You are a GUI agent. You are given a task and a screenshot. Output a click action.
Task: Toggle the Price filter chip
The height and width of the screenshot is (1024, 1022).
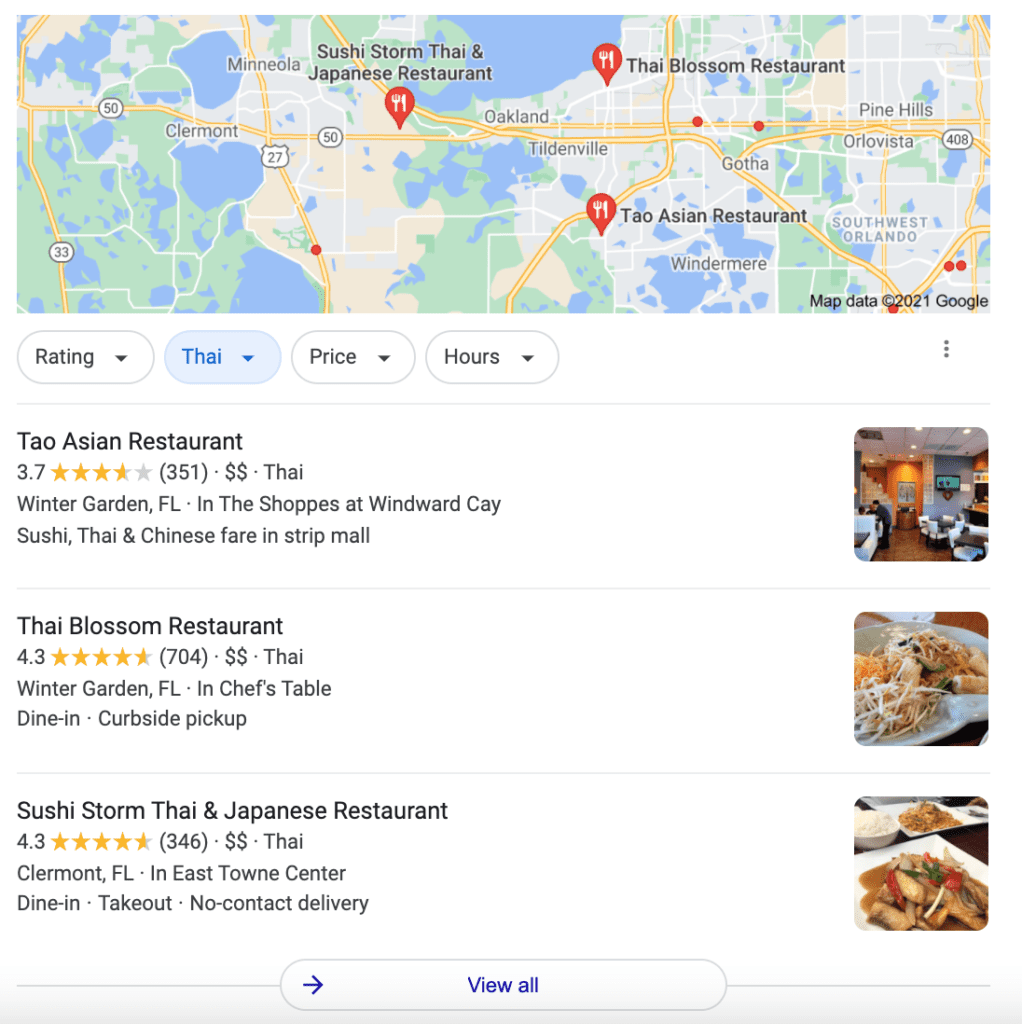click(x=352, y=357)
